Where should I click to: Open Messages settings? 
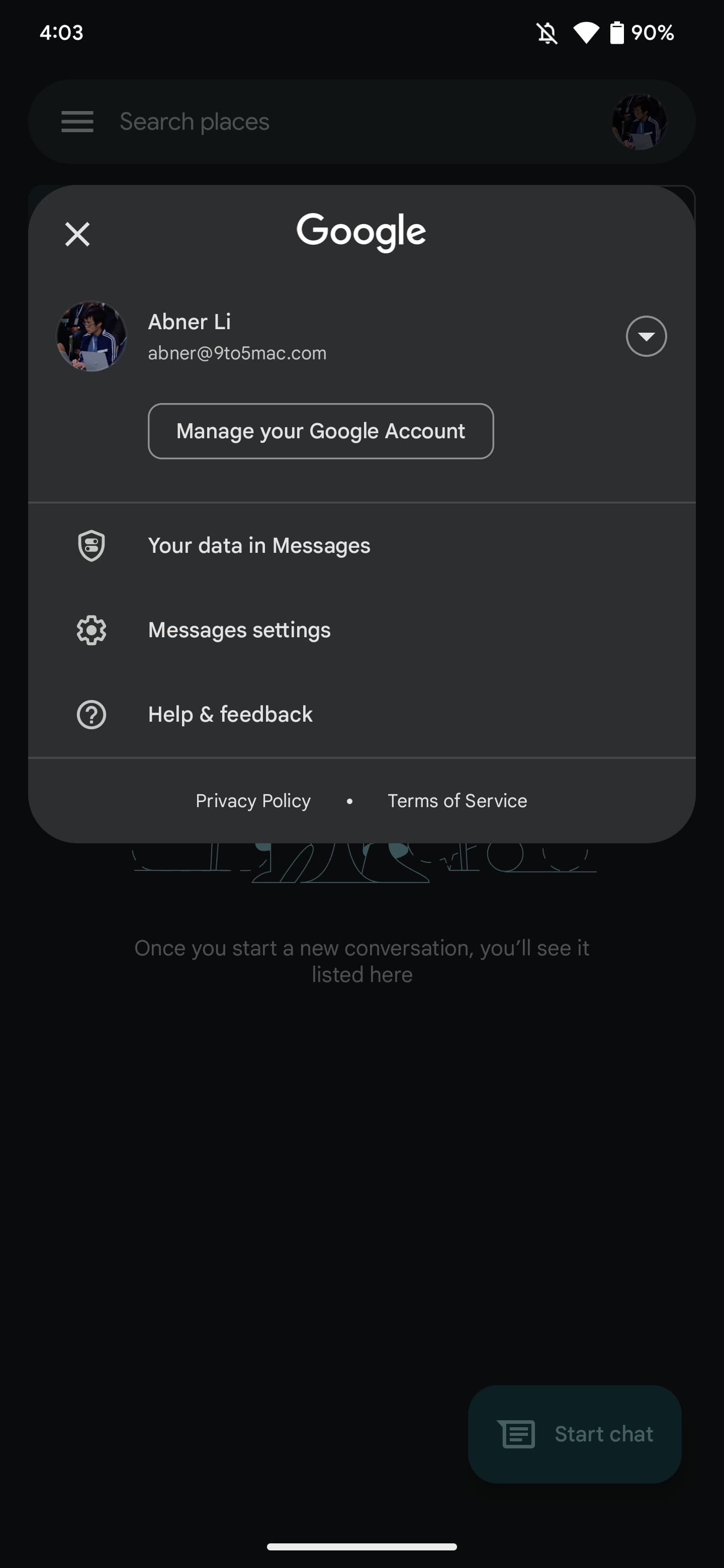click(239, 629)
